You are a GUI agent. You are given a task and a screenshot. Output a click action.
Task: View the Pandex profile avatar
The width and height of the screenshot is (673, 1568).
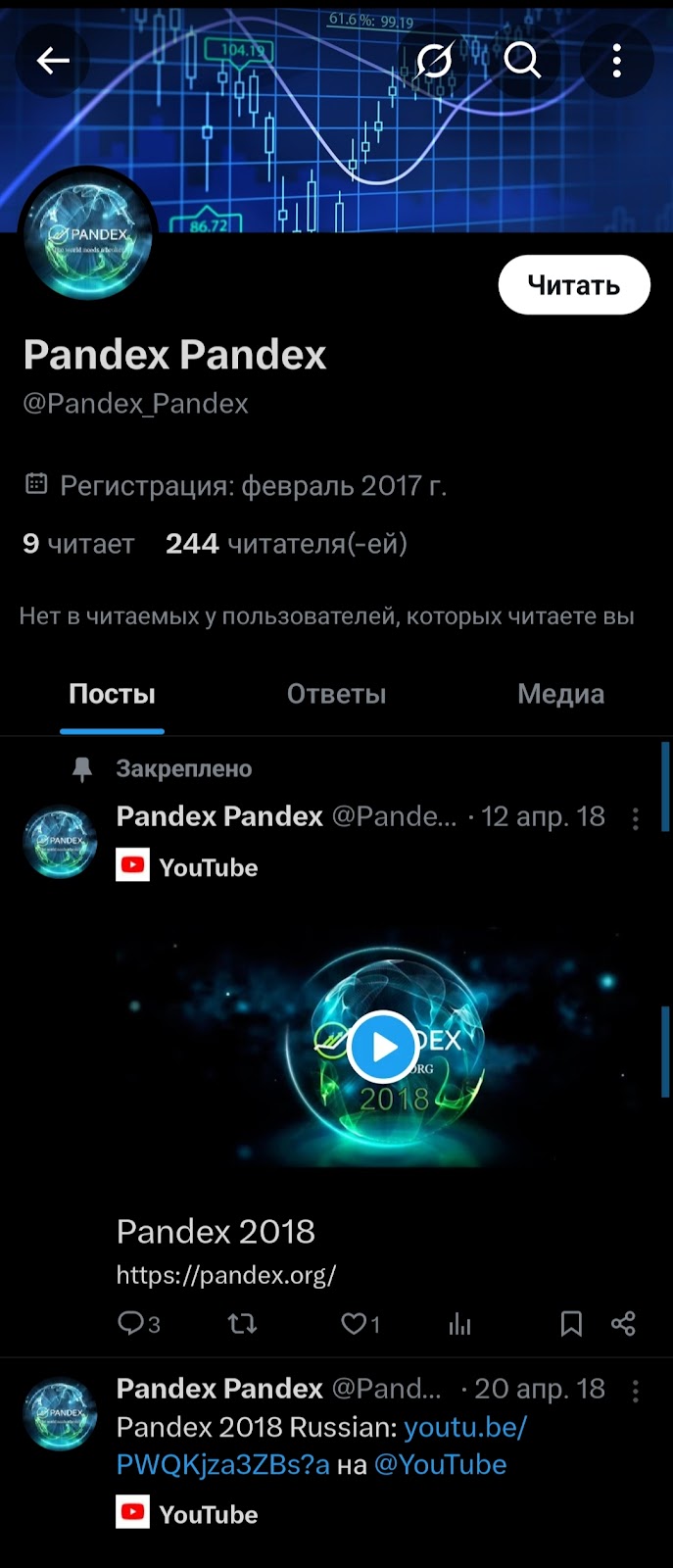(x=88, y=235)
